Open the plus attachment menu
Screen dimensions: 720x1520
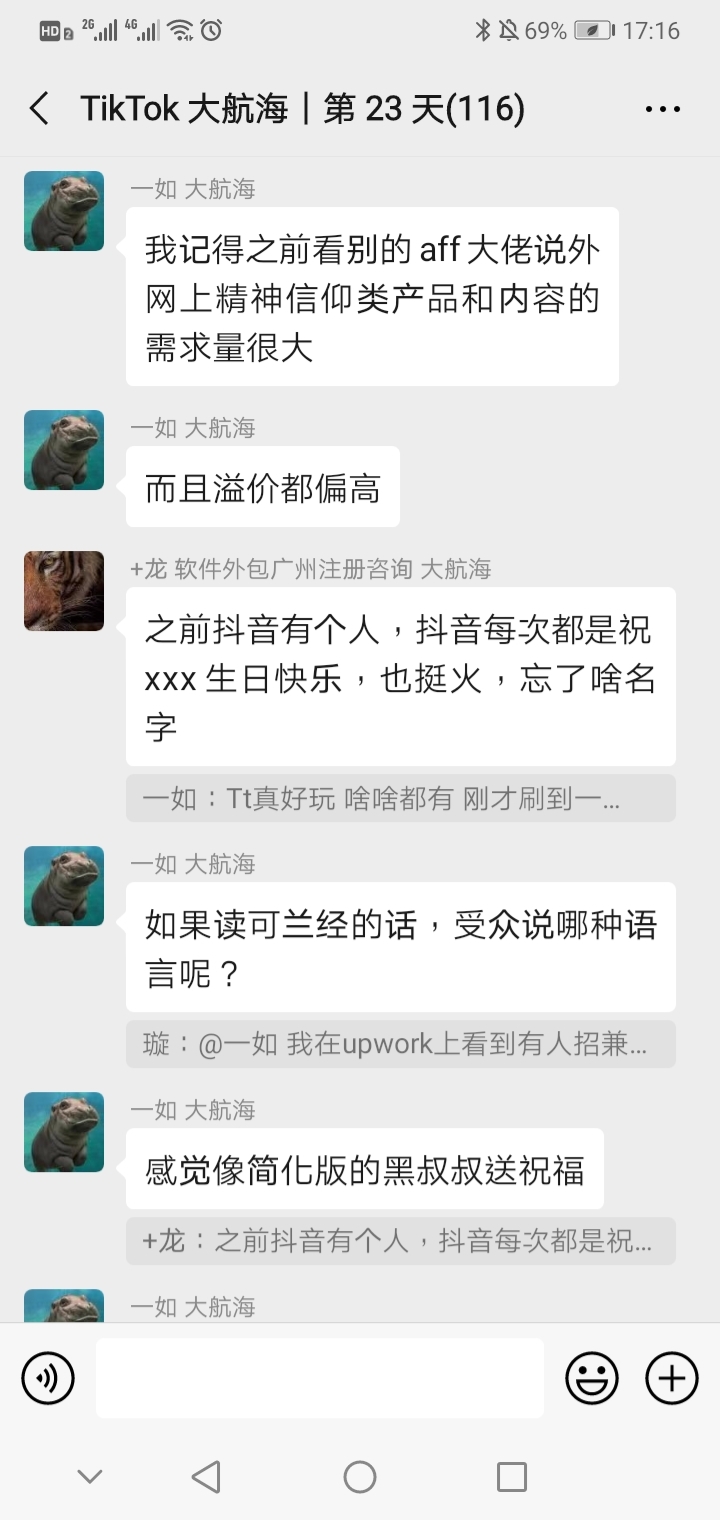tap(671, 1378)
